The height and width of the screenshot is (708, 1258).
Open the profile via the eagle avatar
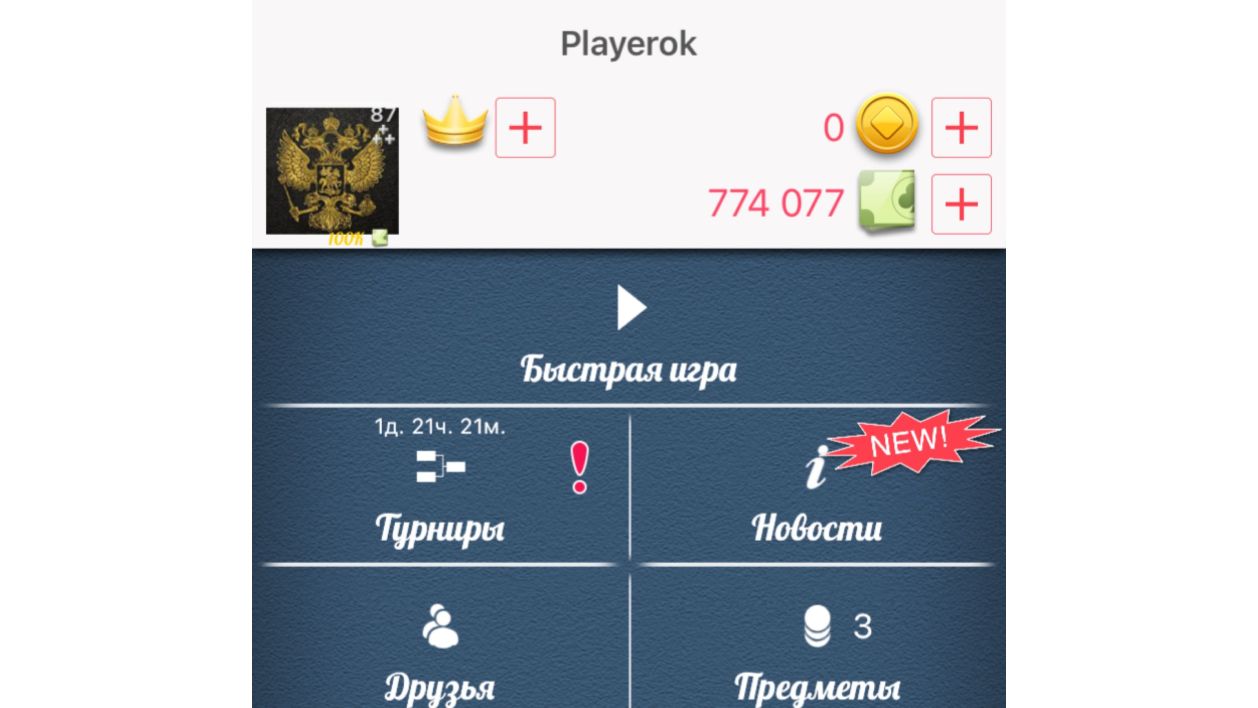coord(332,171)
